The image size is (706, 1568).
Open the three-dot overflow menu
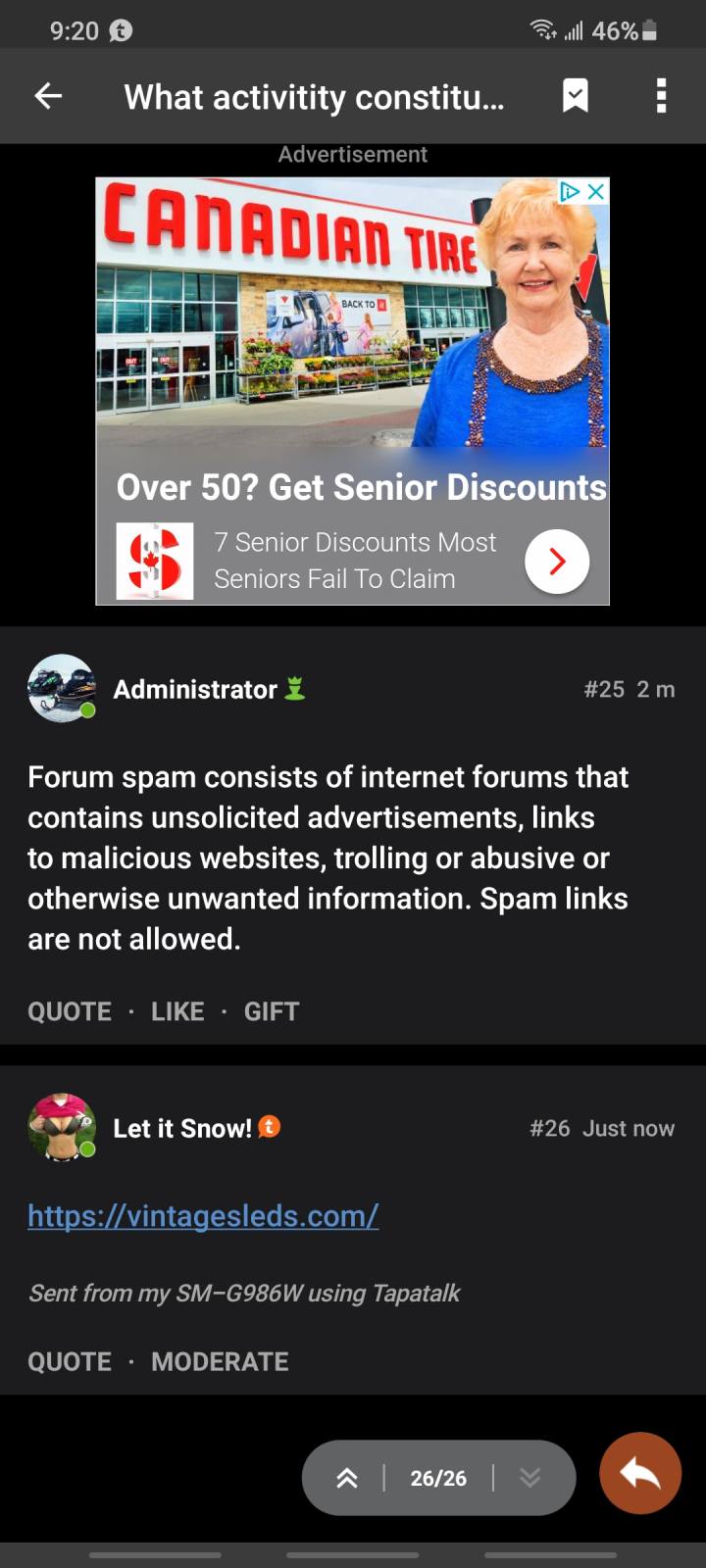[661, 96]
